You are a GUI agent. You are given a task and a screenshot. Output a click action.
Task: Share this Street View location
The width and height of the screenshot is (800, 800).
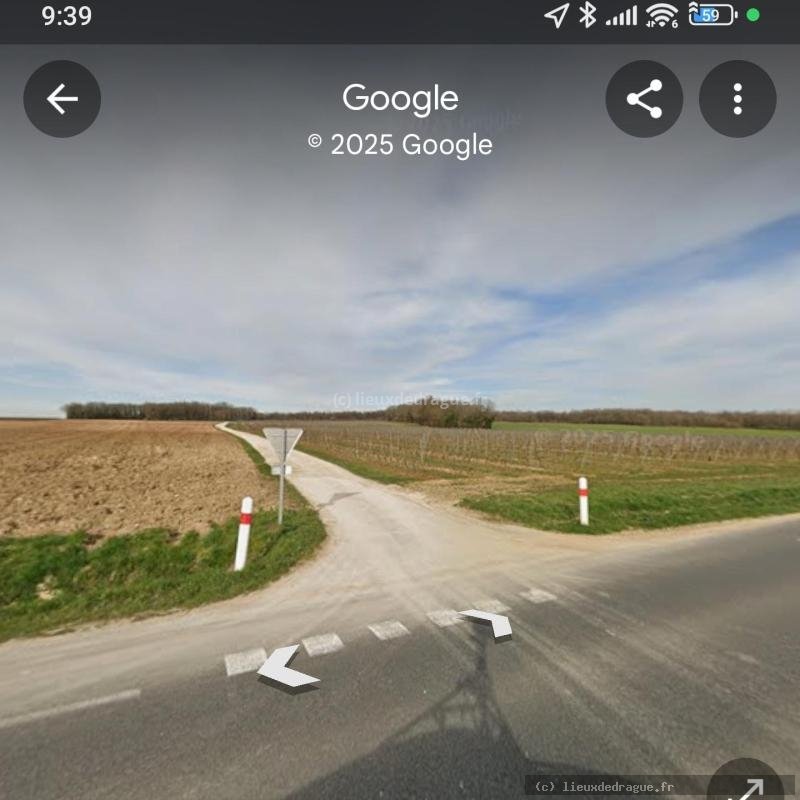click(x=644, y=99)
